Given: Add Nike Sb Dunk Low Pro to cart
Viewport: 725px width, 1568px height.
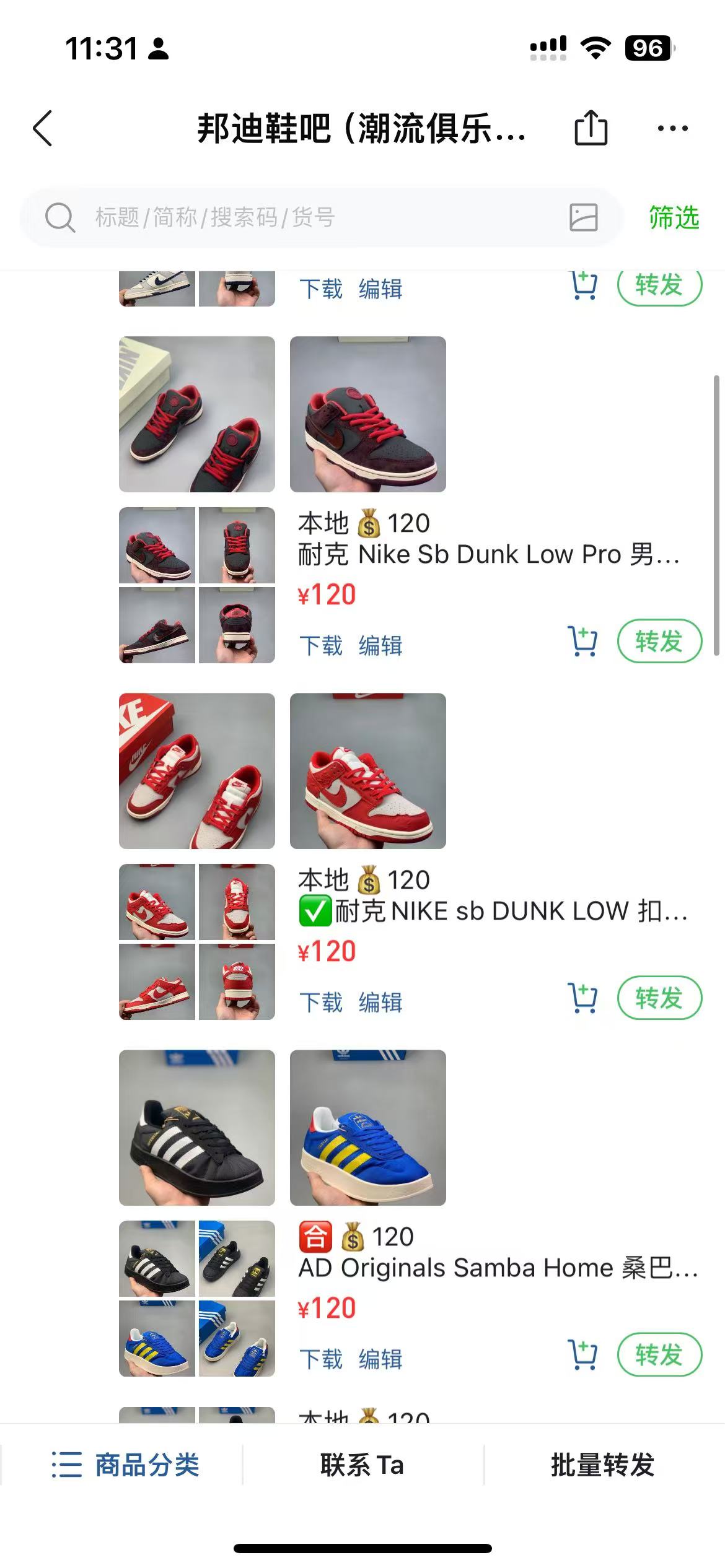Looking at the screenshot, I should [x=582, y=641].
